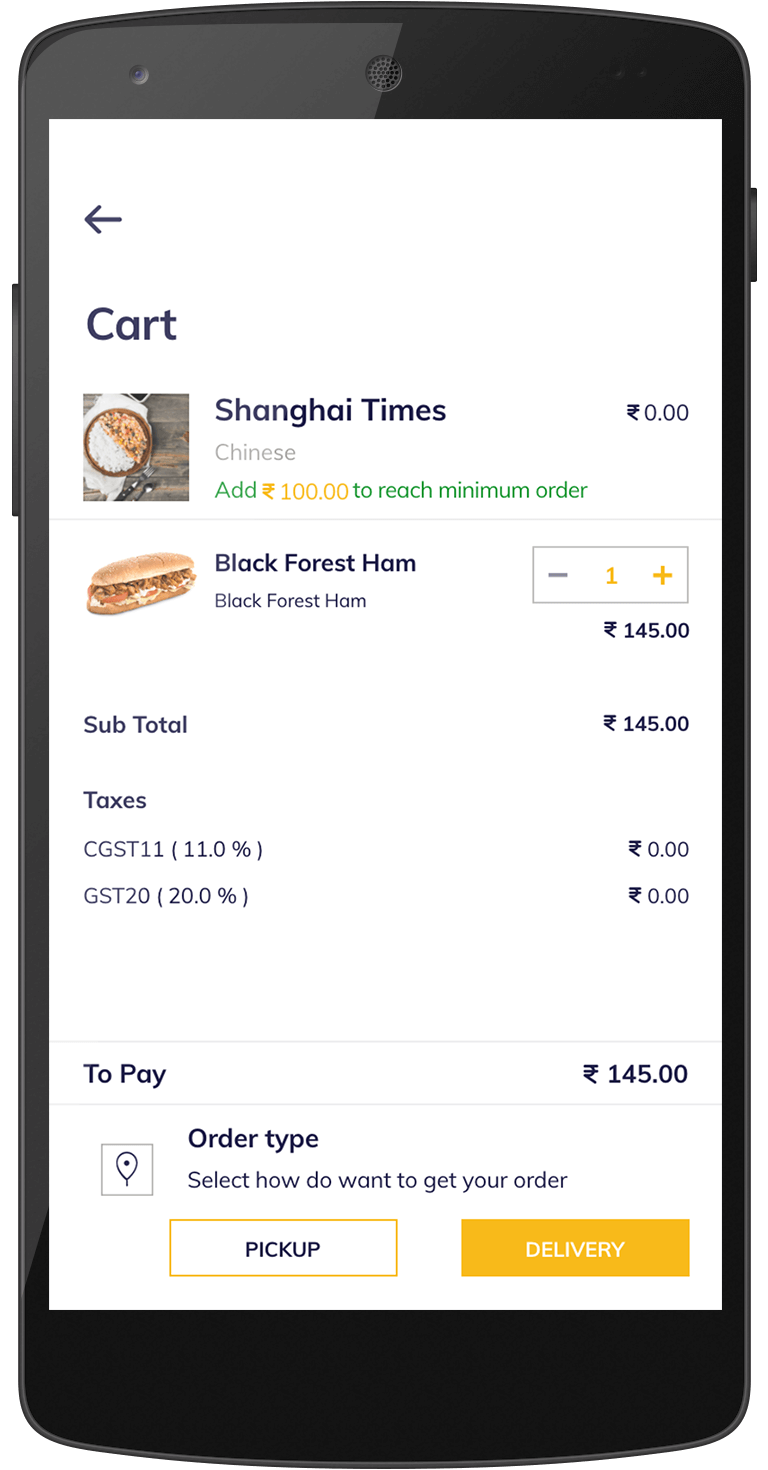Go back using the arrow above Cart
Screen dimensions: 768x1470
103,219
